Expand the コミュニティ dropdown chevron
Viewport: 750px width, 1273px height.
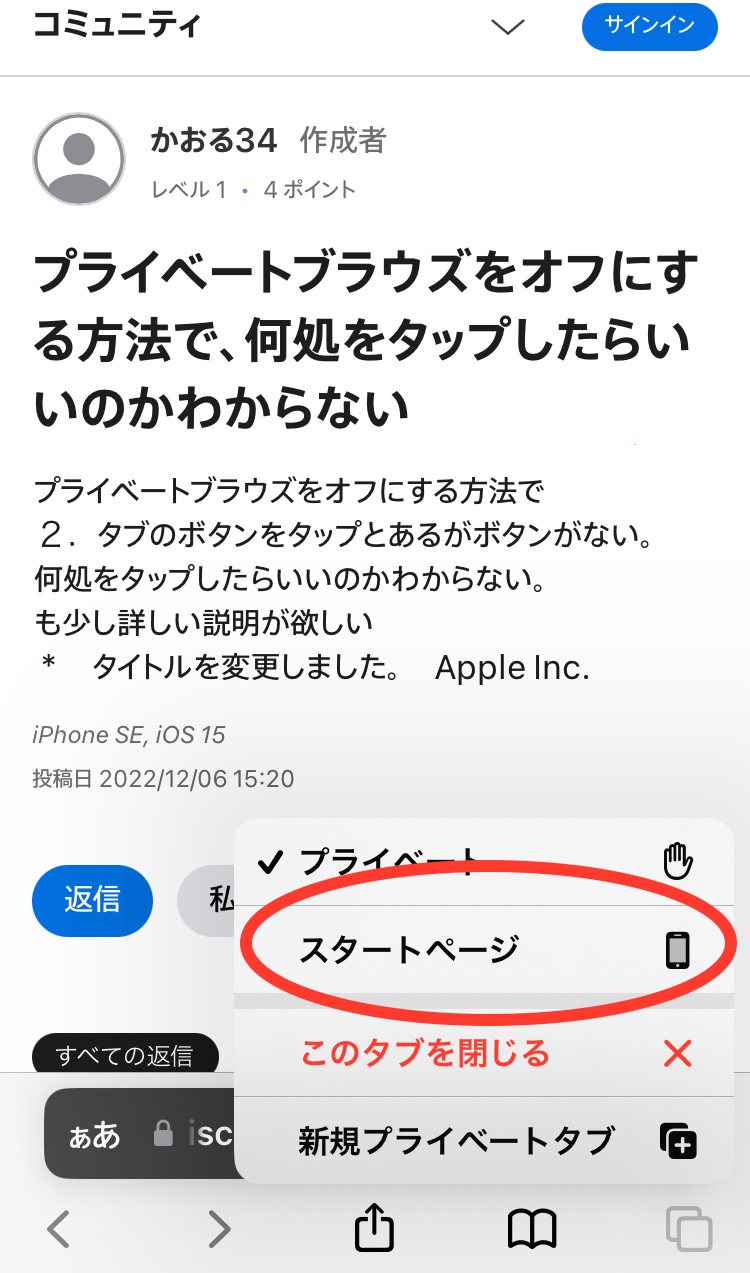pos(508,27)
